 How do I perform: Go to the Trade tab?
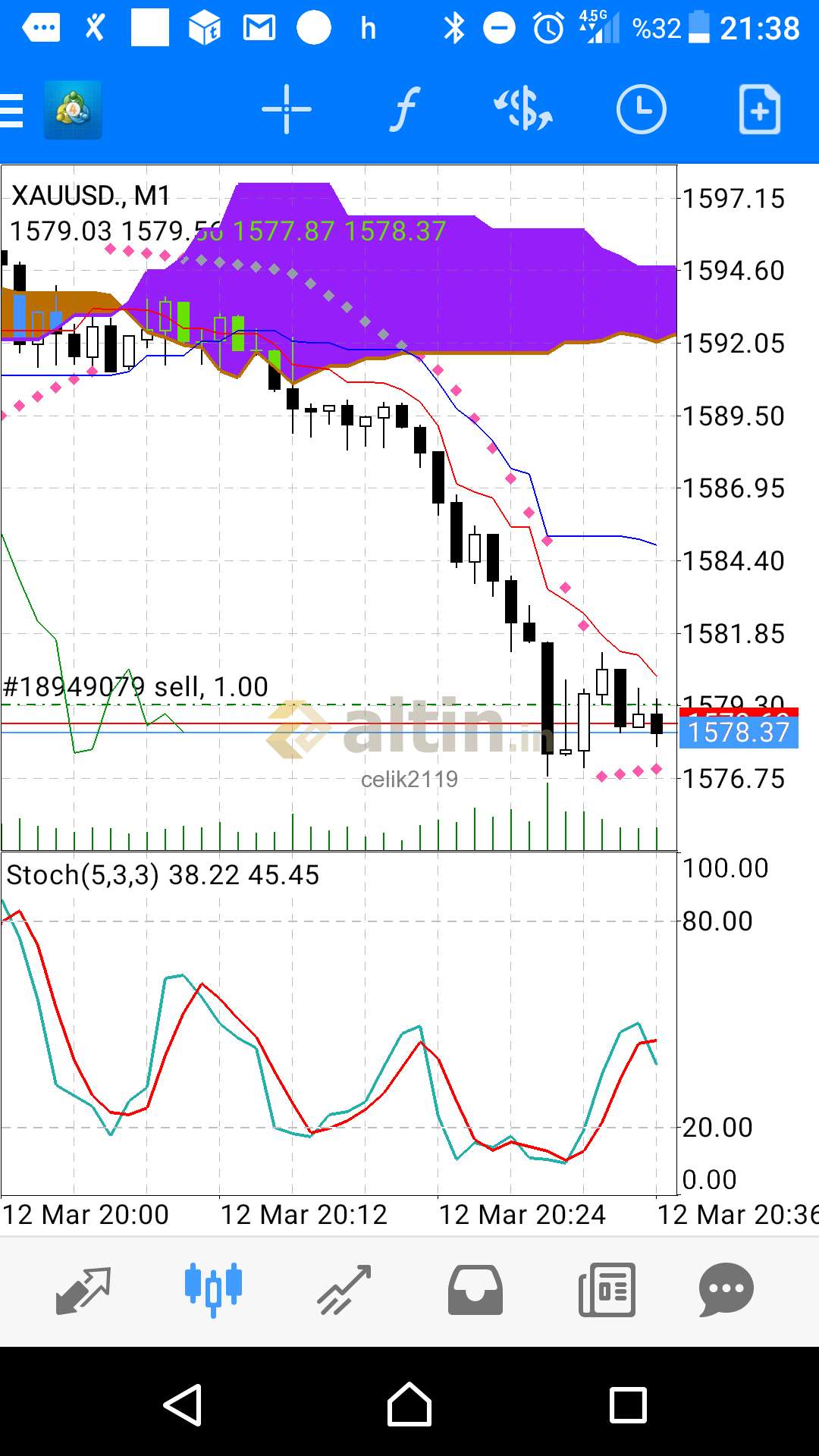coord(344,1290)
